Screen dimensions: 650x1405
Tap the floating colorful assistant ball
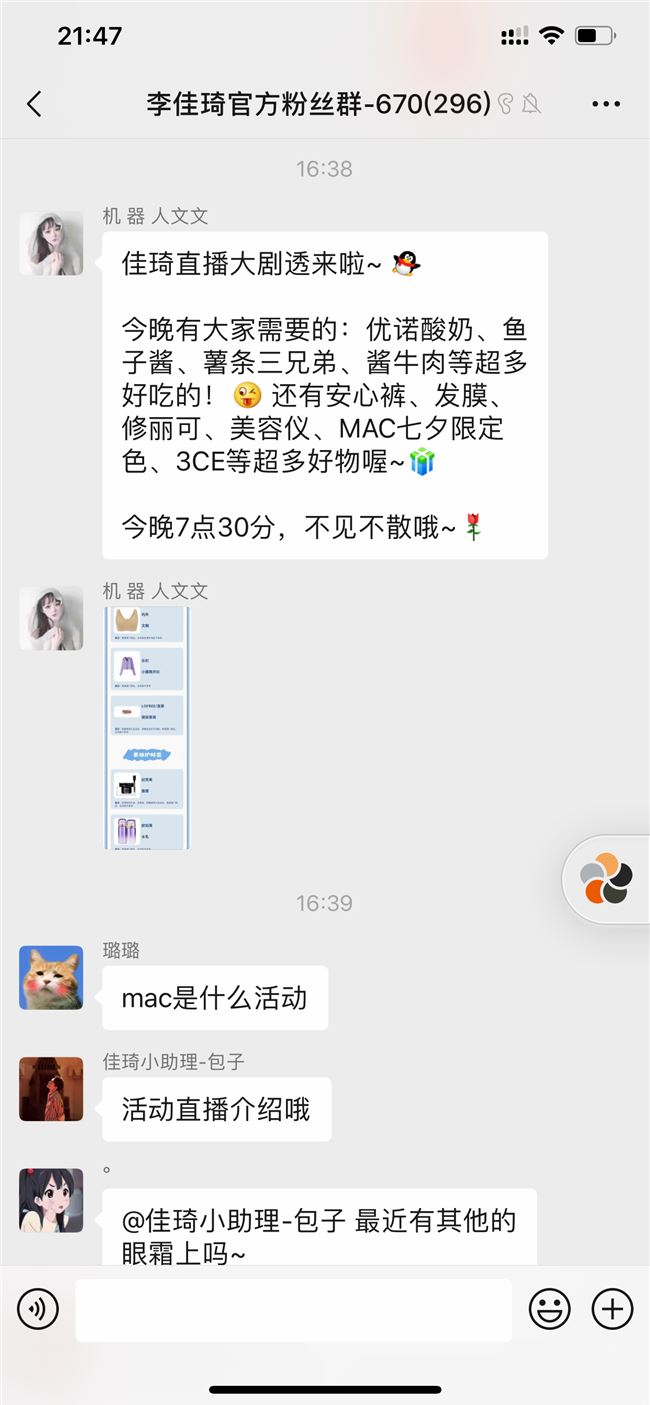(606, 879)
